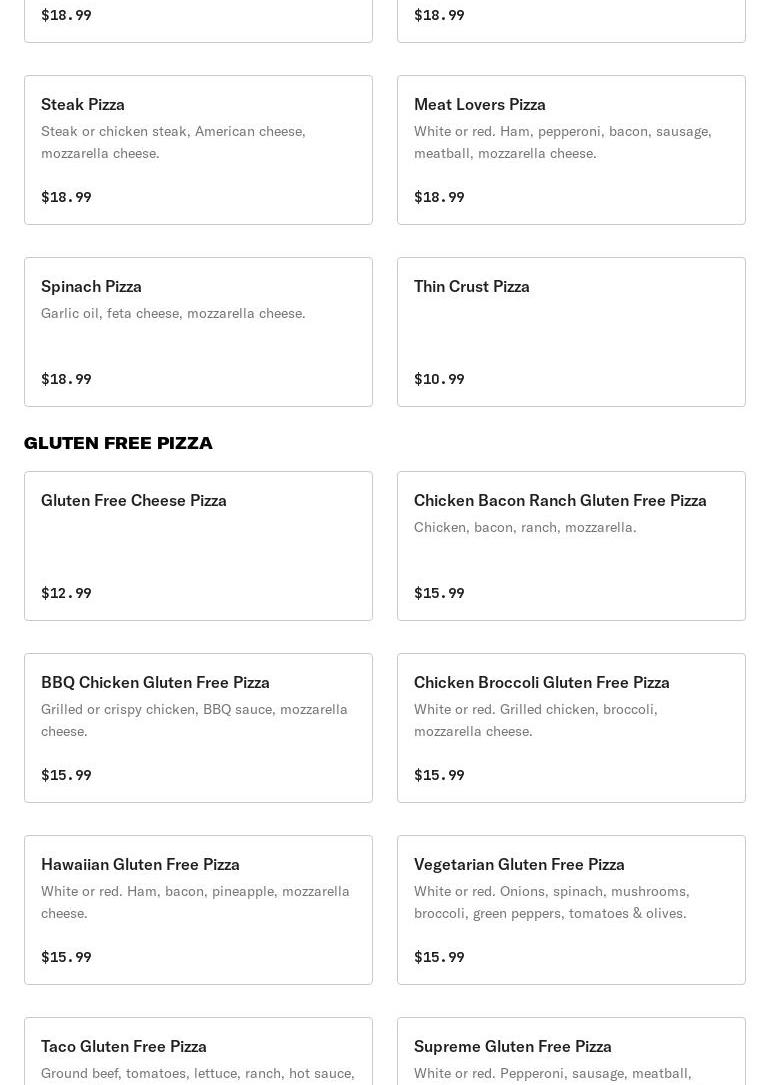Select the Meat Lovers Pizza card

pos(571,150)
